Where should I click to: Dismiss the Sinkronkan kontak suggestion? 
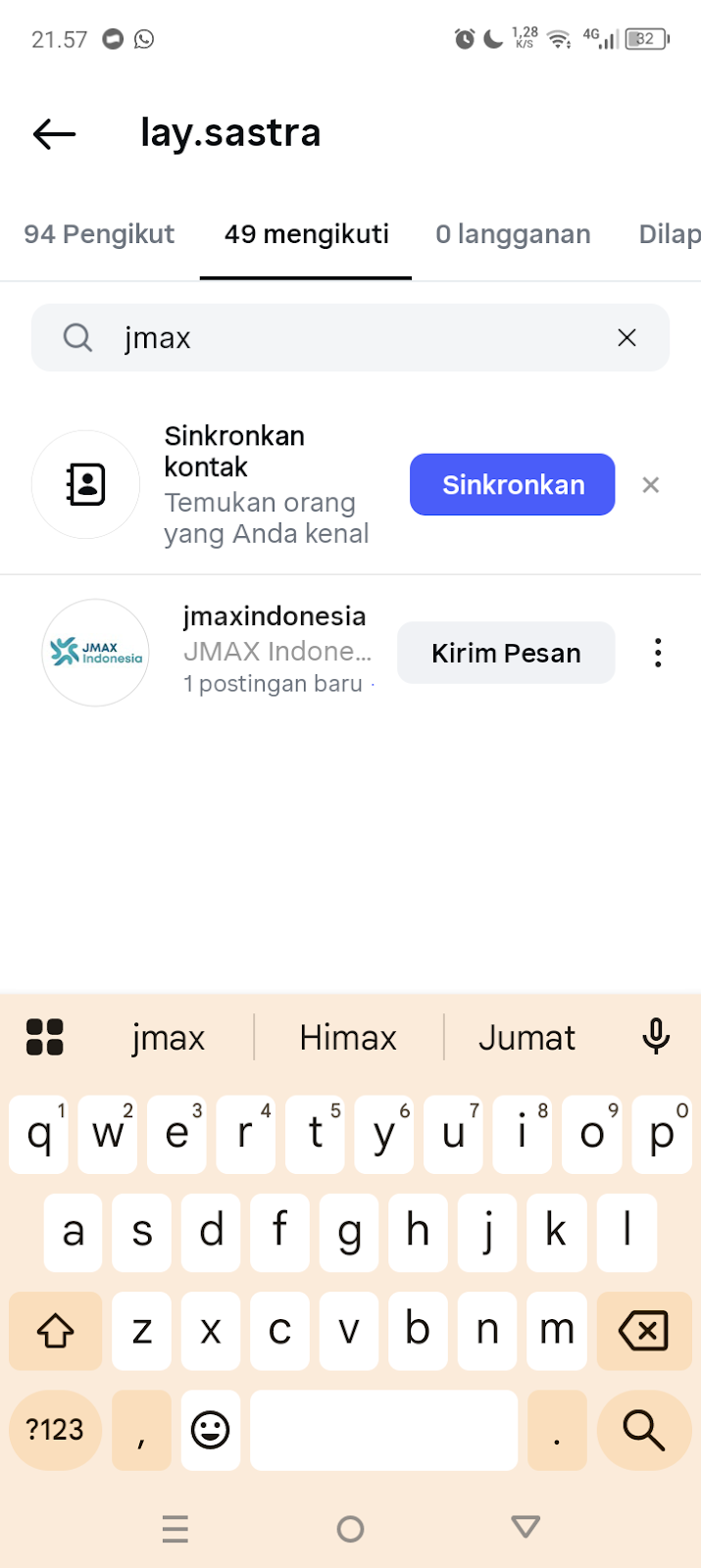point(650,484)
